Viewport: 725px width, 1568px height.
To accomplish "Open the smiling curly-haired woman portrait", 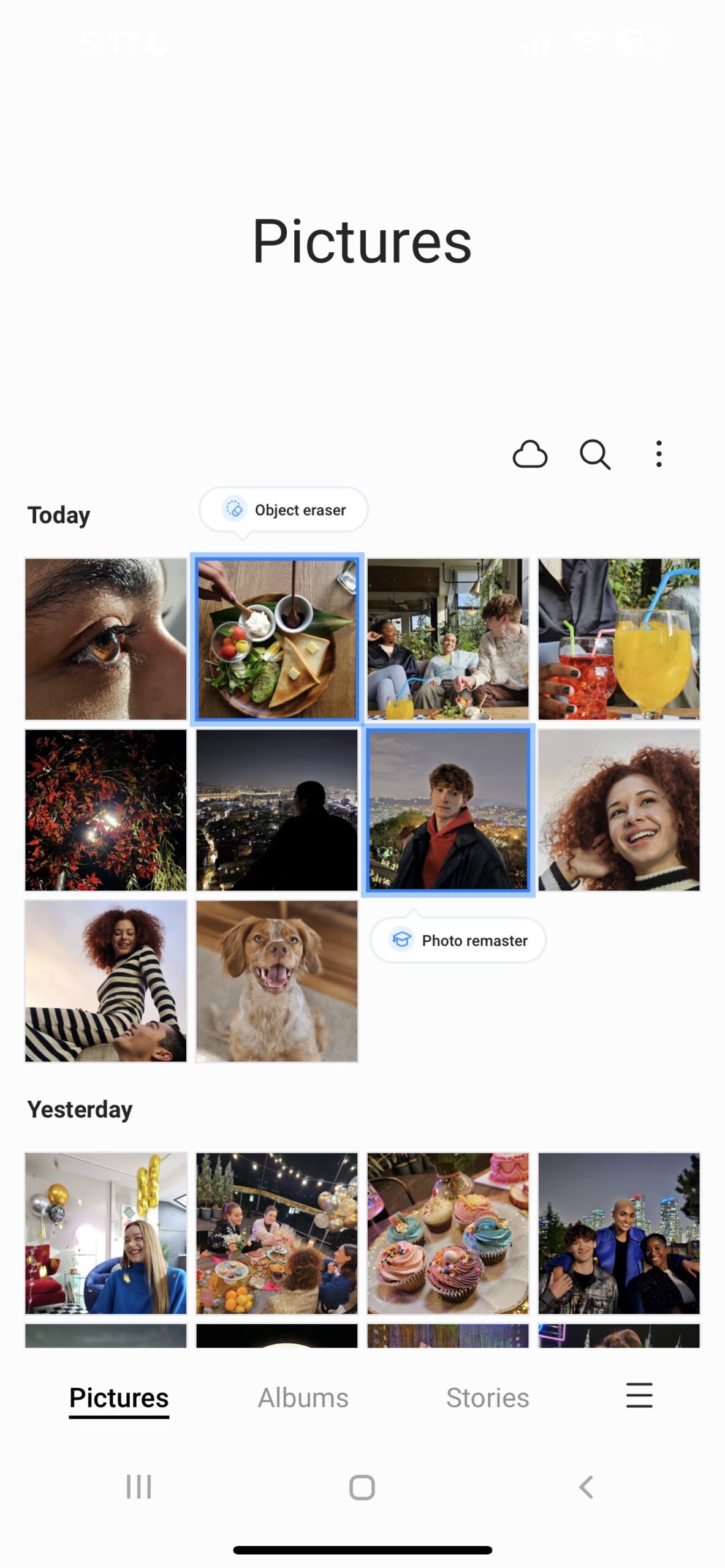I will (619, 810).
